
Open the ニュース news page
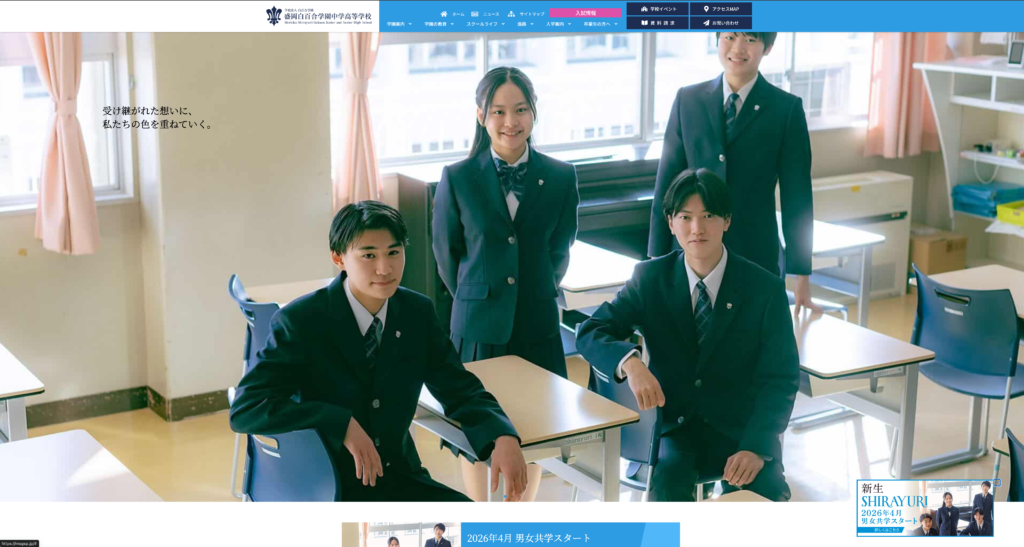(485, 13)
